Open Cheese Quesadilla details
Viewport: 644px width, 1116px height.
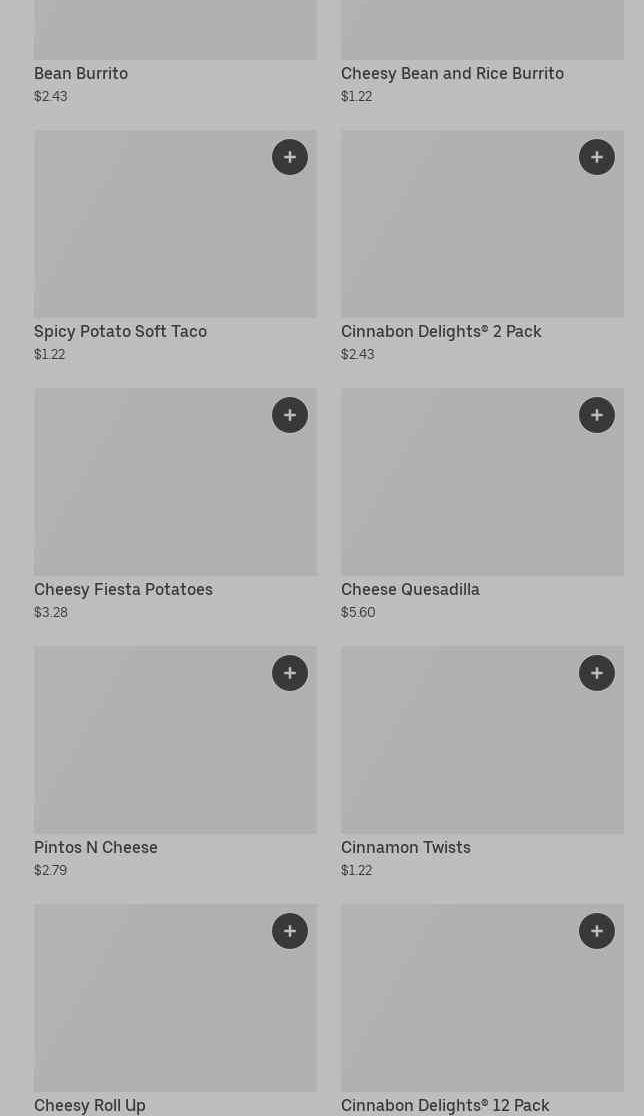click(x=410, y=589)
